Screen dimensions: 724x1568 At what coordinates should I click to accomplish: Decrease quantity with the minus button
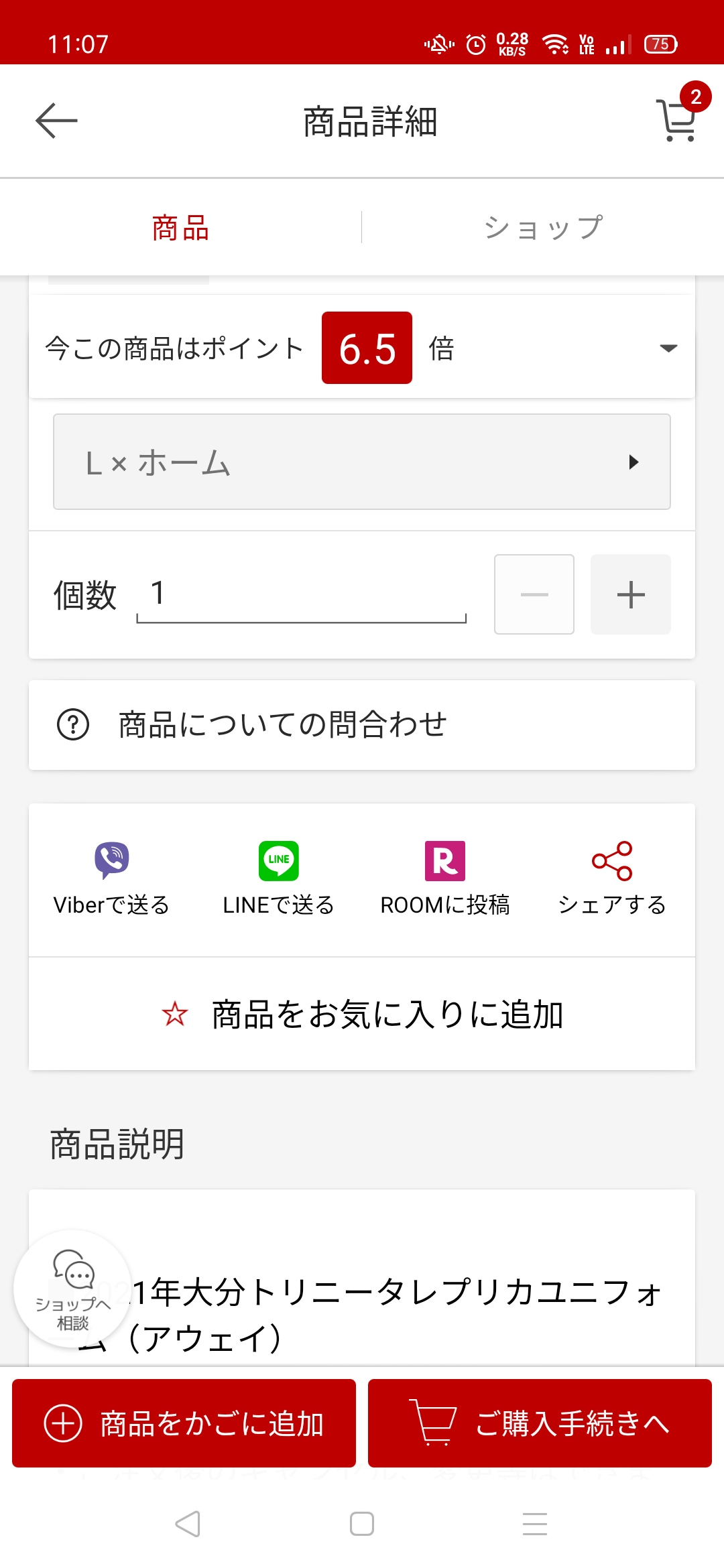[x=534, y=594]
